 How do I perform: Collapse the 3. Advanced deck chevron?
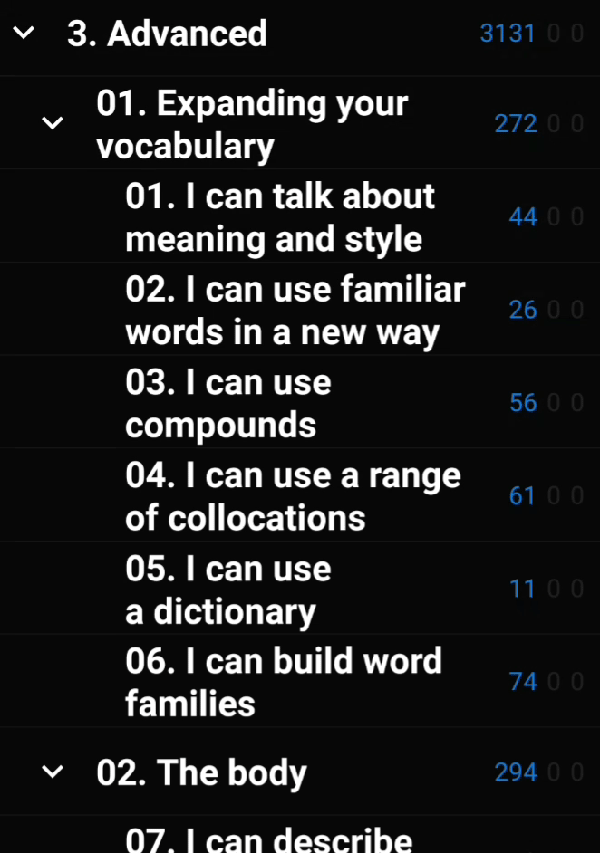(25, 34)
